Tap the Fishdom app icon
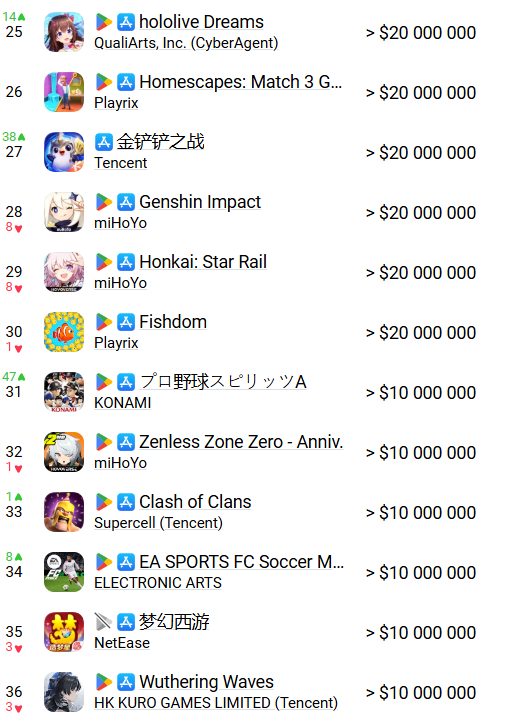This screenshot has height=721, width=509. click(64, 332)
